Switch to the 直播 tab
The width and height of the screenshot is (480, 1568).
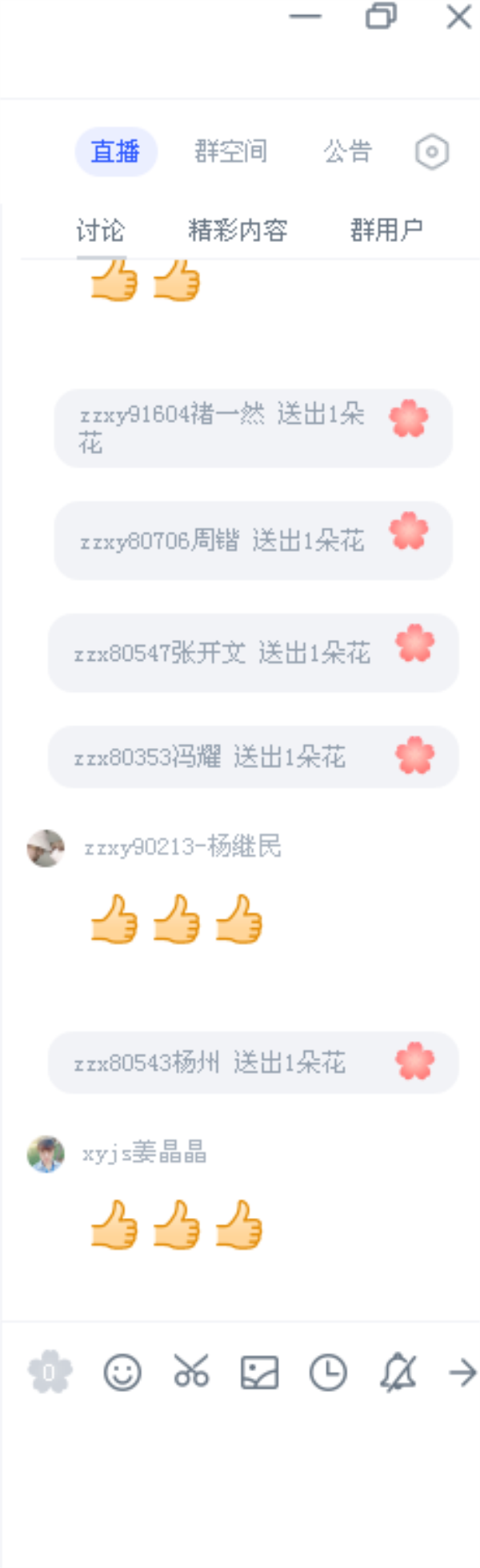pyautogui.click(x=116, y=151)
